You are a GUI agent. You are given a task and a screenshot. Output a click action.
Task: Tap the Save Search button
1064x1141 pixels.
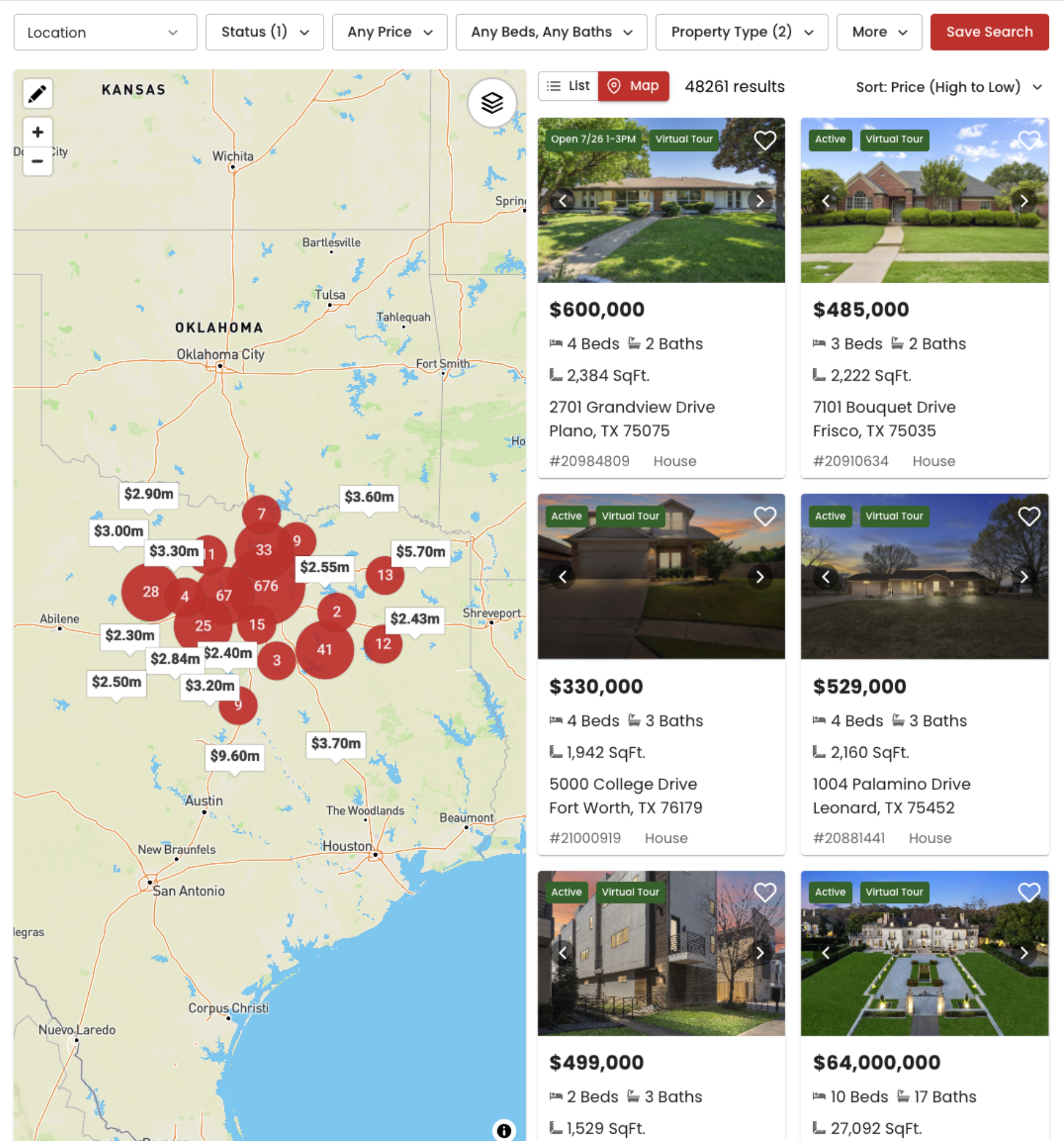click(x=989, y=32)
